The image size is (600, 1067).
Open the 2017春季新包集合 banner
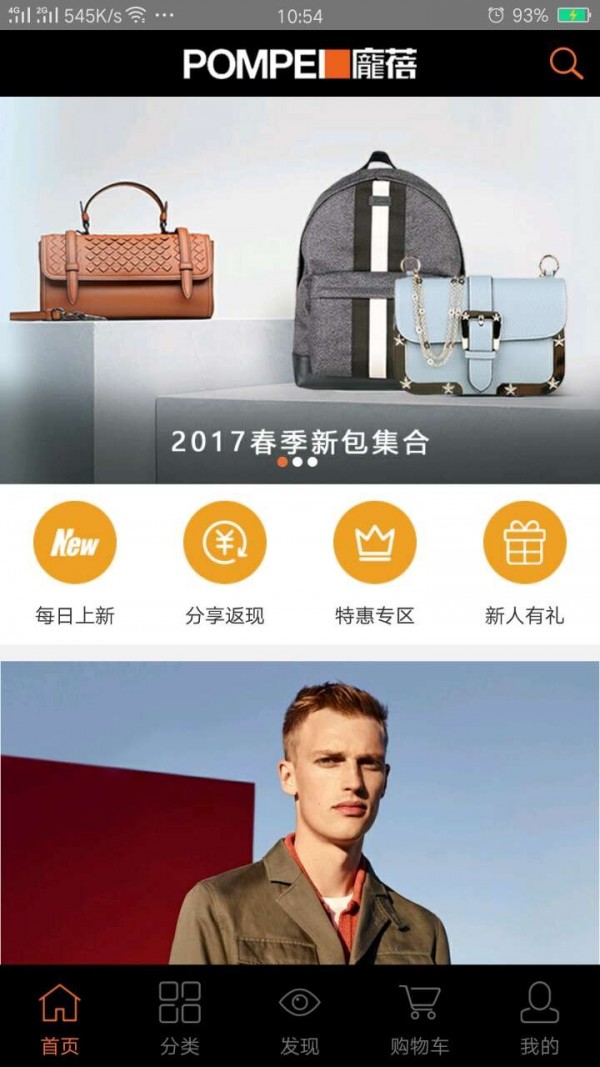pyautogui.click(x=300, y=290)
